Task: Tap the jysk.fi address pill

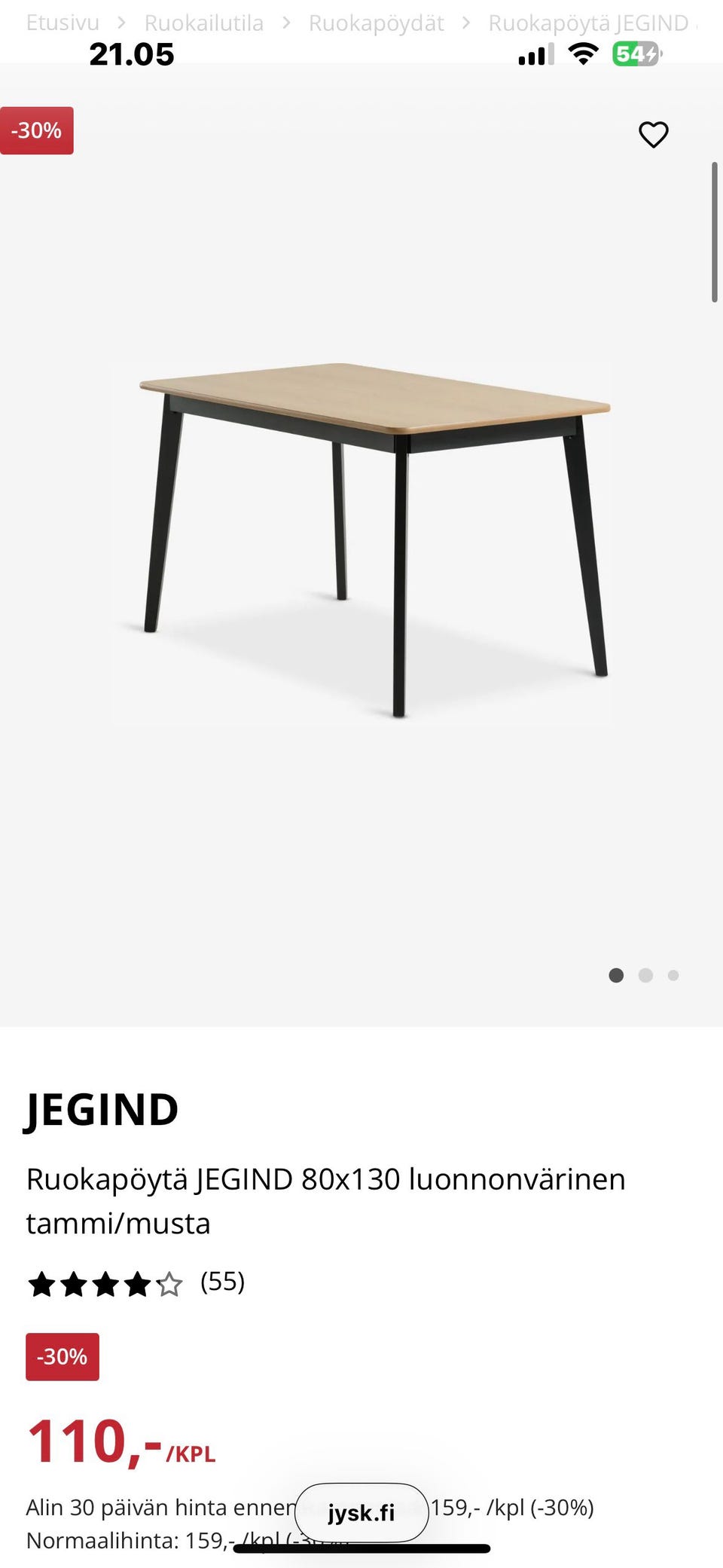Action: click(x=361, y=1512)
